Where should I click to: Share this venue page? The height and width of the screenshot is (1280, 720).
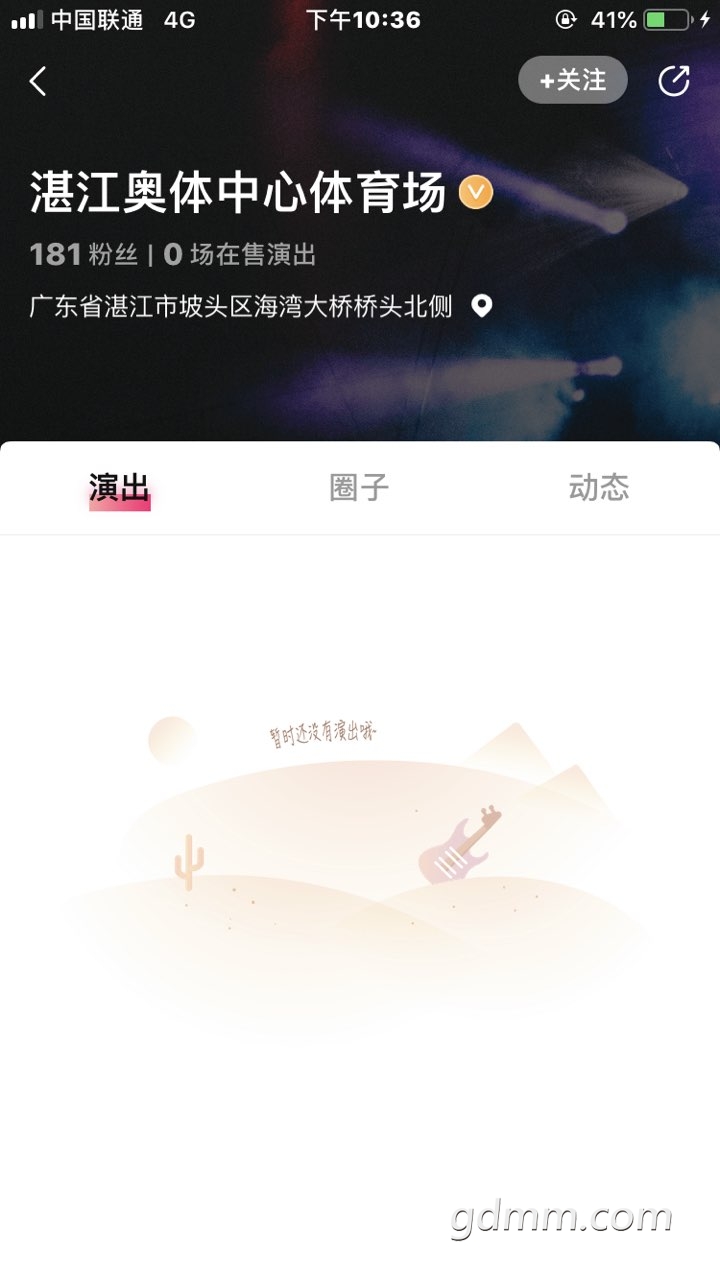[674, 80]
